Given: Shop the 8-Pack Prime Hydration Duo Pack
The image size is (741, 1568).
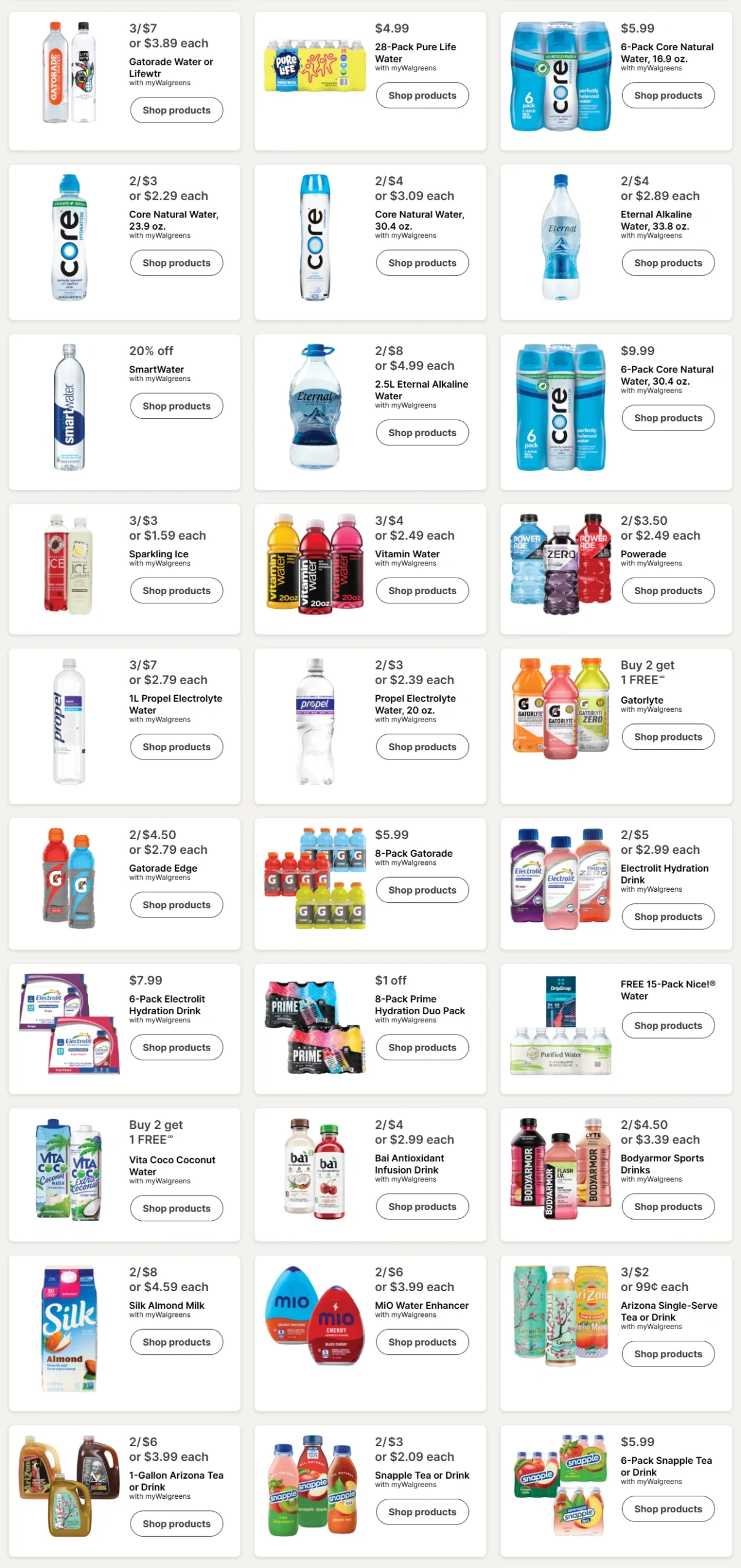Looking at the screenshot, I should [422, 1047].
